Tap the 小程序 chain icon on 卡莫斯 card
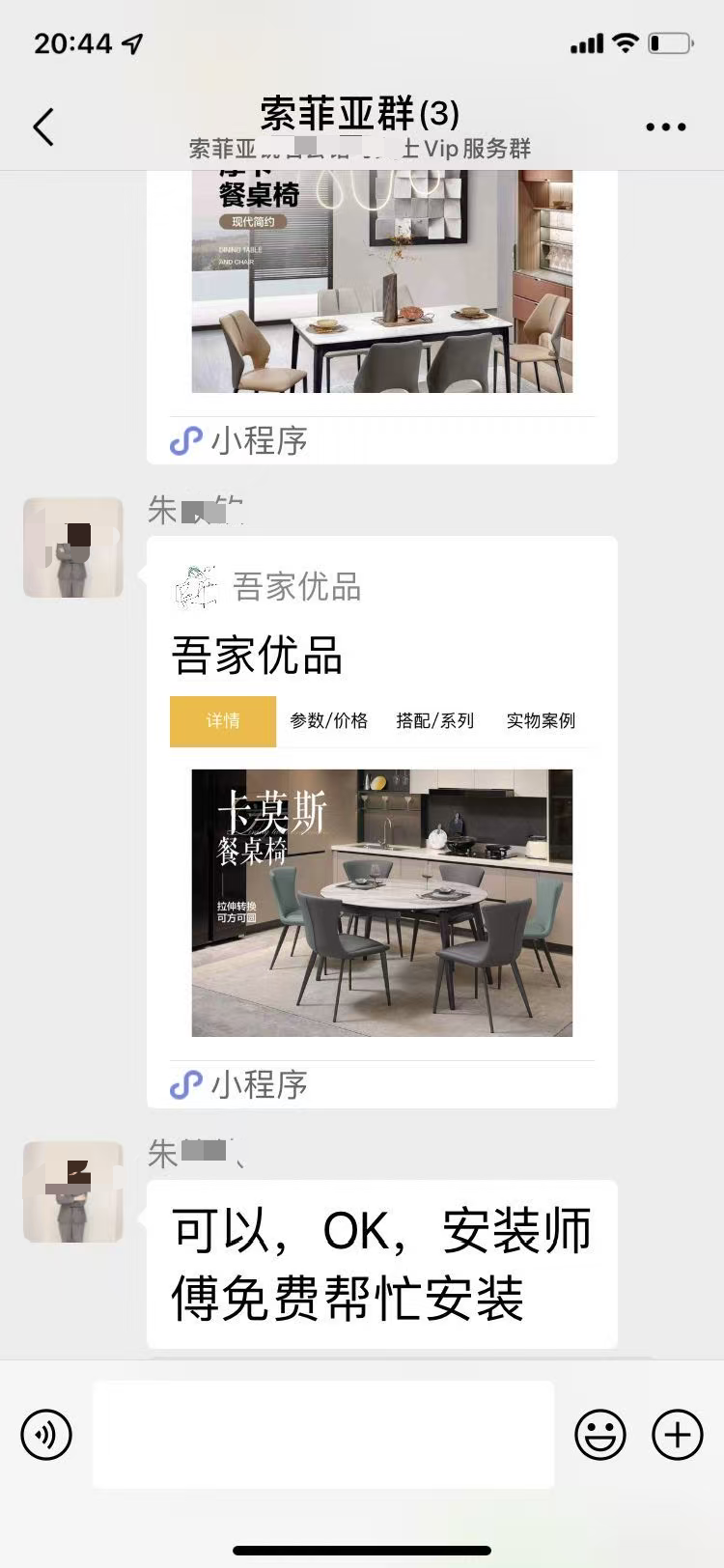This screenshot has width=724, height=1568. pos(185,1083)
